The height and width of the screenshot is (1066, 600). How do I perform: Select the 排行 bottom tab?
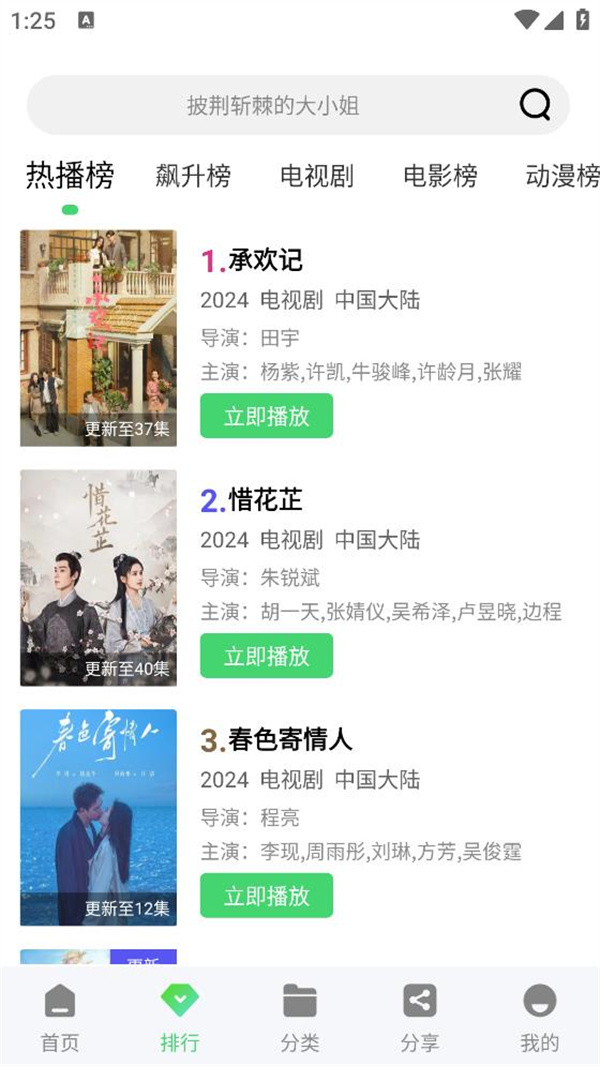coord(180,1017)
